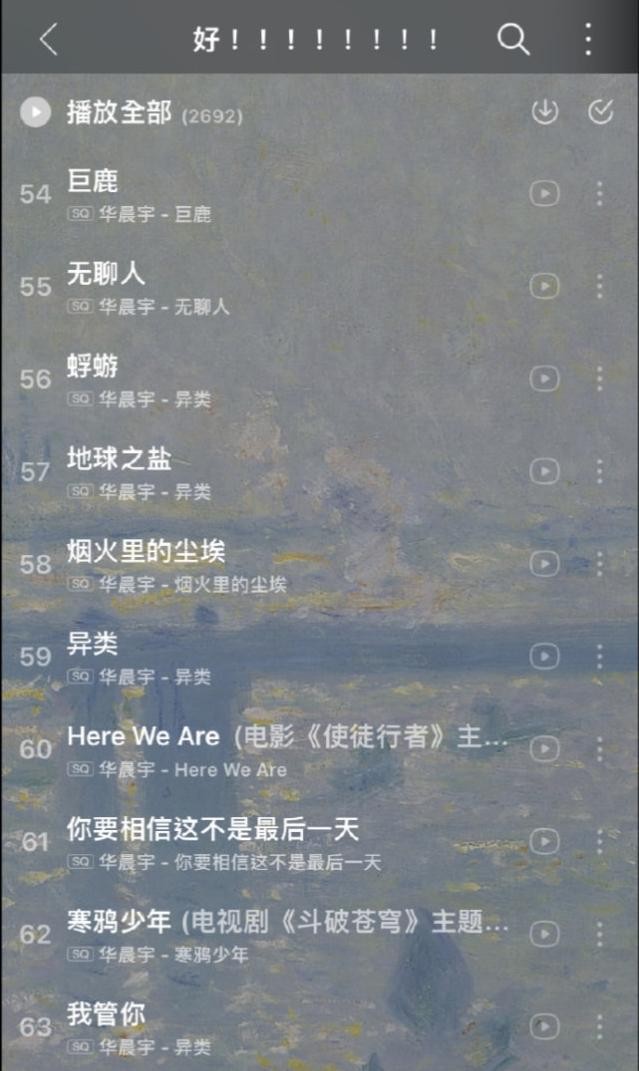Screen dimensions: 639x1071
Task: Watch the video for 寒鸦少年
Action: tap(544, 934)
